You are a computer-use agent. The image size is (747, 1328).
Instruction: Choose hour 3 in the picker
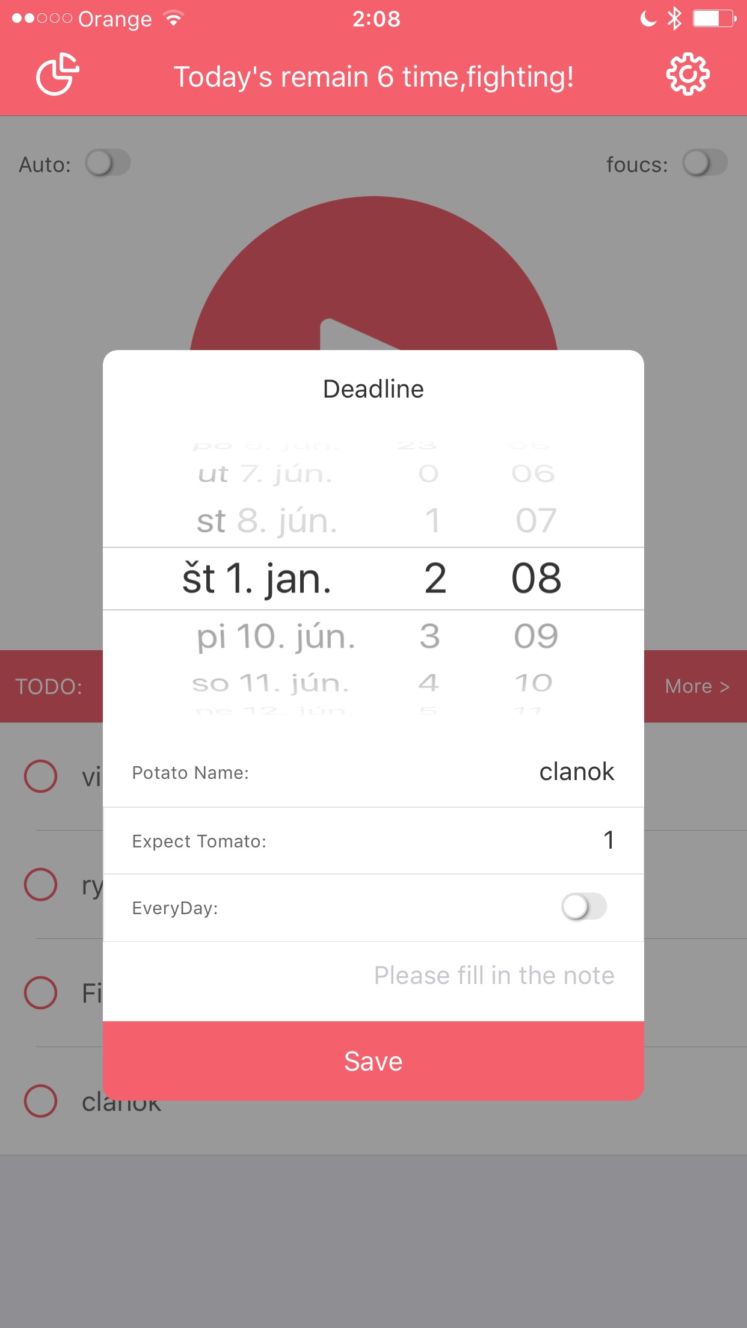[430, 636]
